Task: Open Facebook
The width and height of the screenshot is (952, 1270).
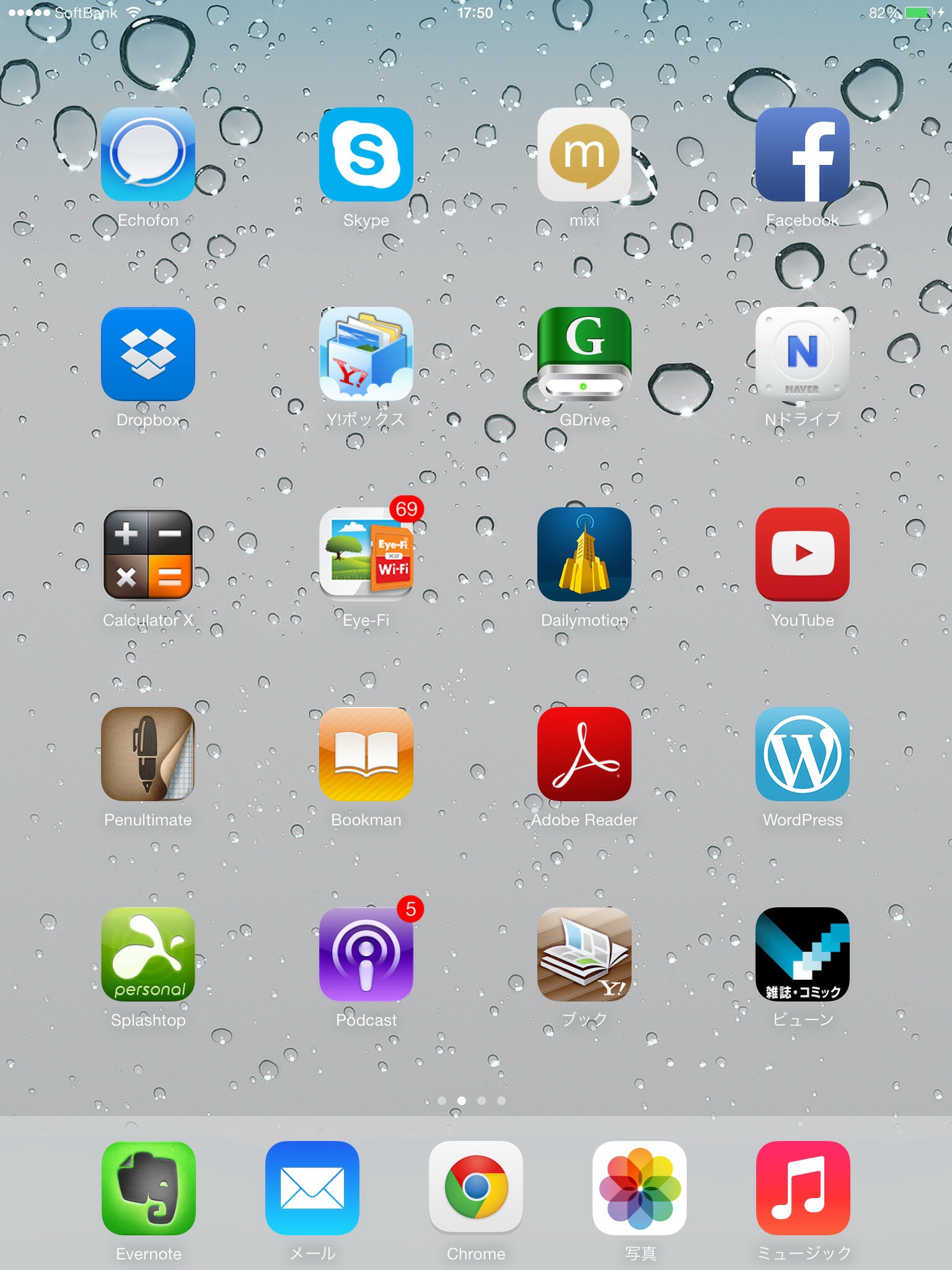Action: [x=803, y=154]
